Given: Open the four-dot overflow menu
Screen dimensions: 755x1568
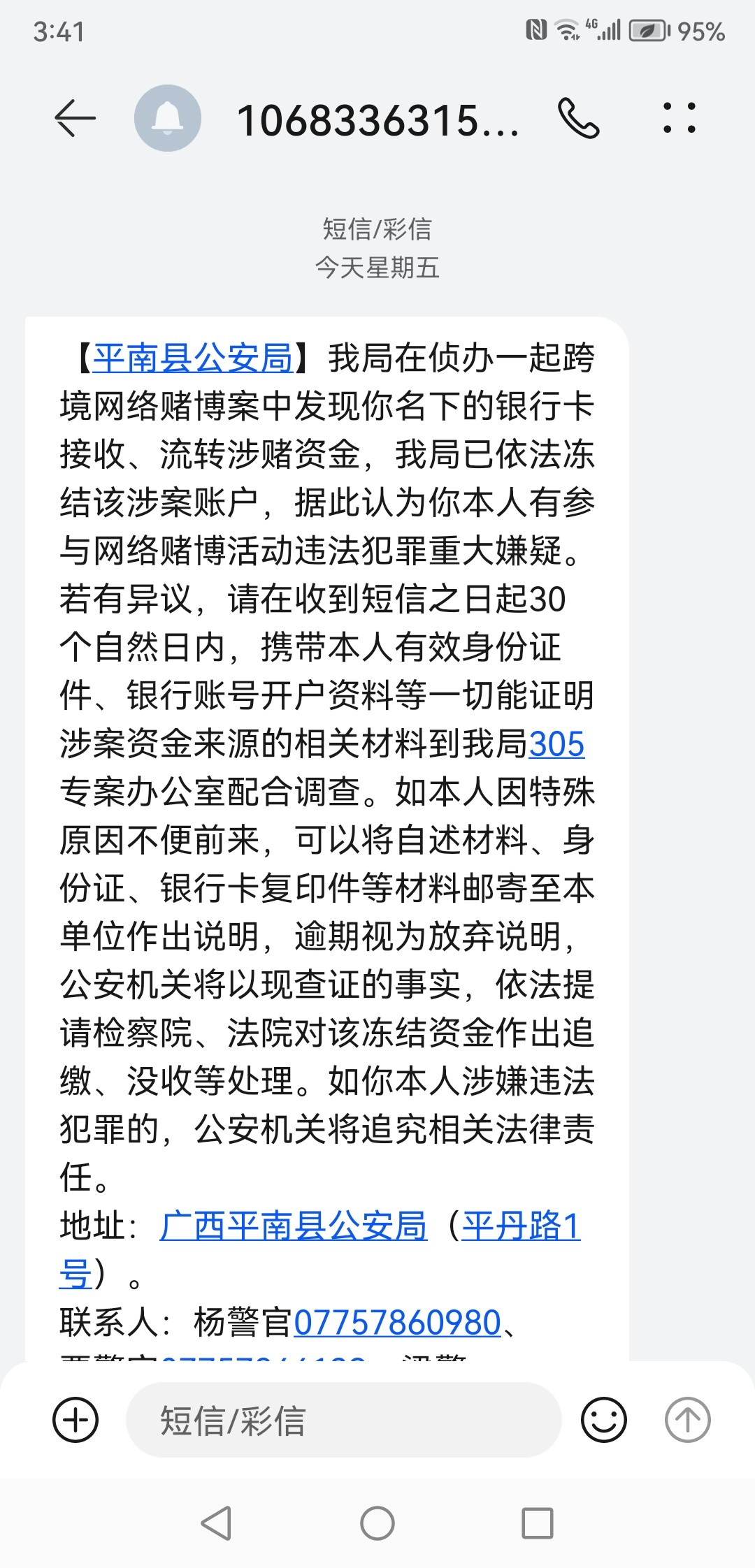Looking at the screenshot, I should [679, 118].
